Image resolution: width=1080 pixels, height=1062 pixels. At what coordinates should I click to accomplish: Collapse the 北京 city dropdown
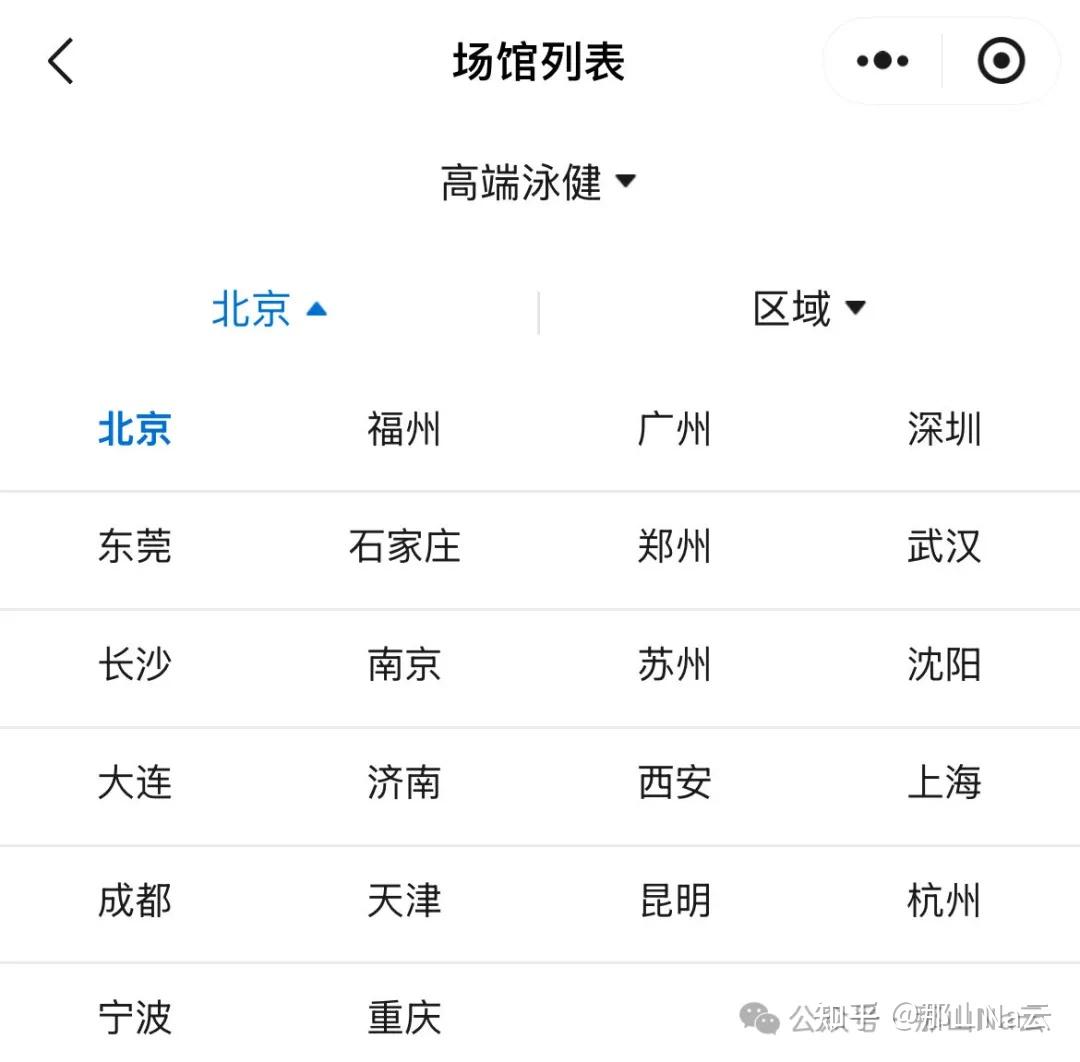click(269, 309)
